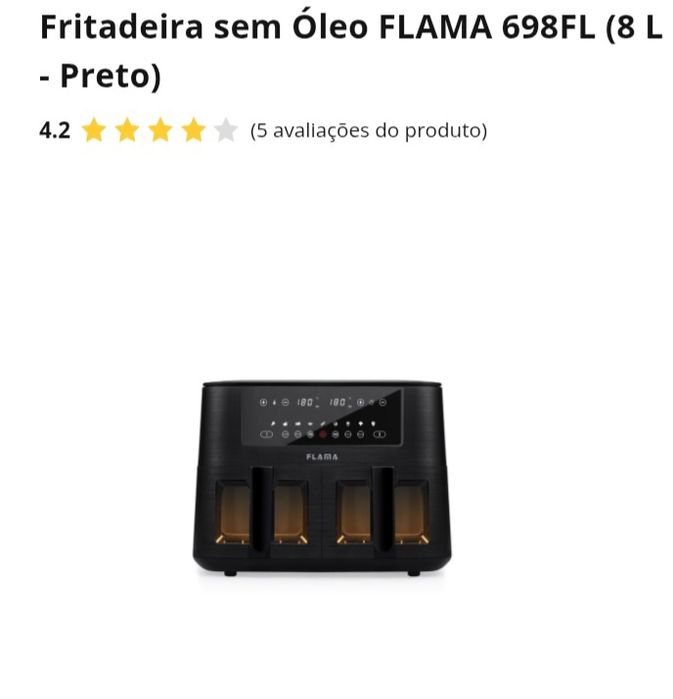Open the 5 avaliações do produto reviews

coord(368,131)
